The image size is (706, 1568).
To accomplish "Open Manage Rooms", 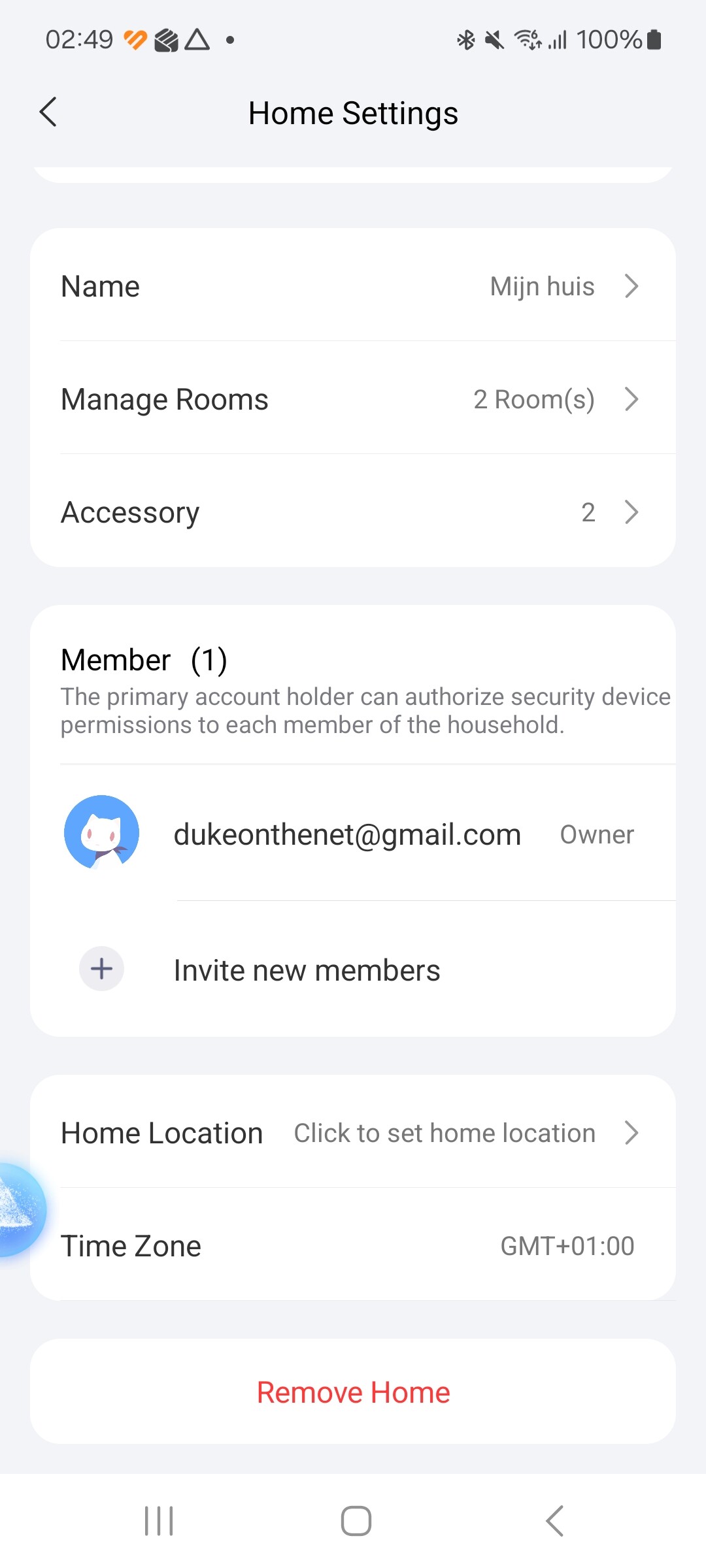I will tap(353, 399).
